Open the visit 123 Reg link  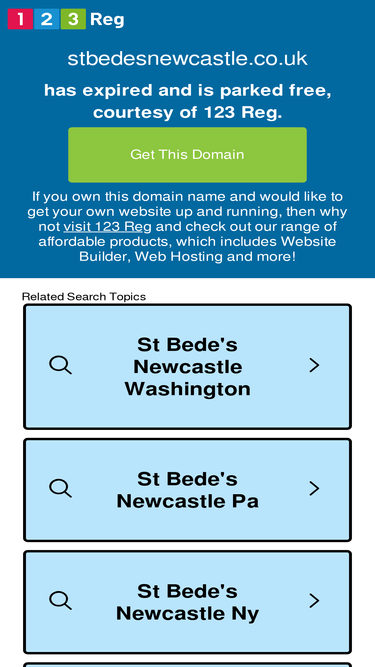107,226
